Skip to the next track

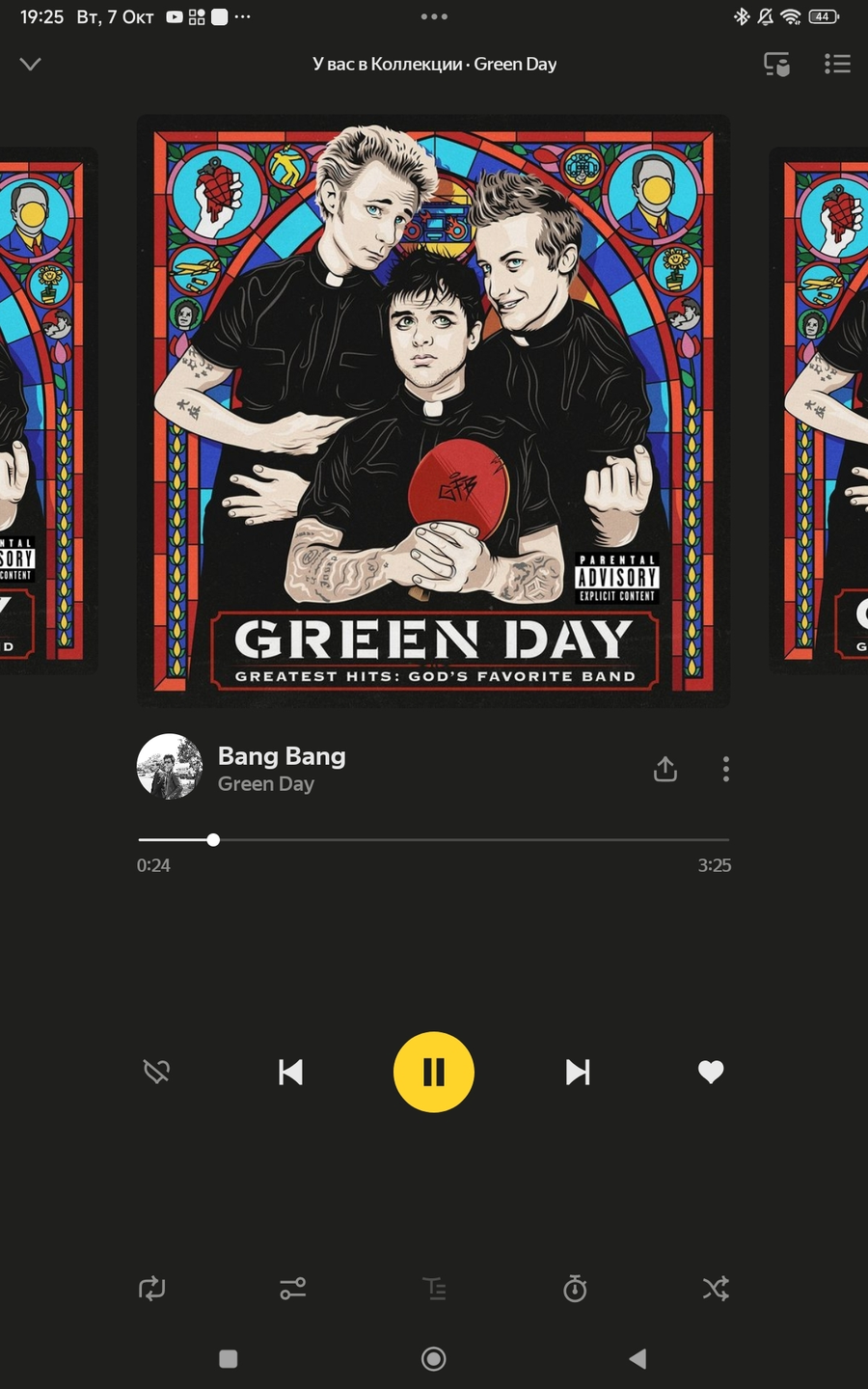pos(578,1072)
